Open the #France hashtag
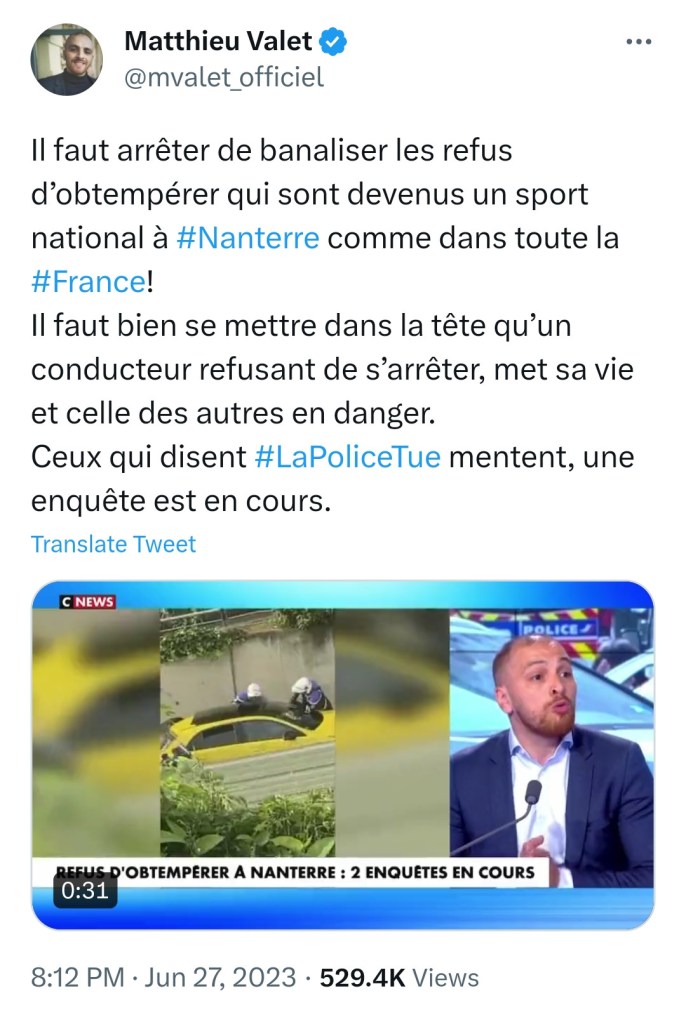 click(89, 281)
